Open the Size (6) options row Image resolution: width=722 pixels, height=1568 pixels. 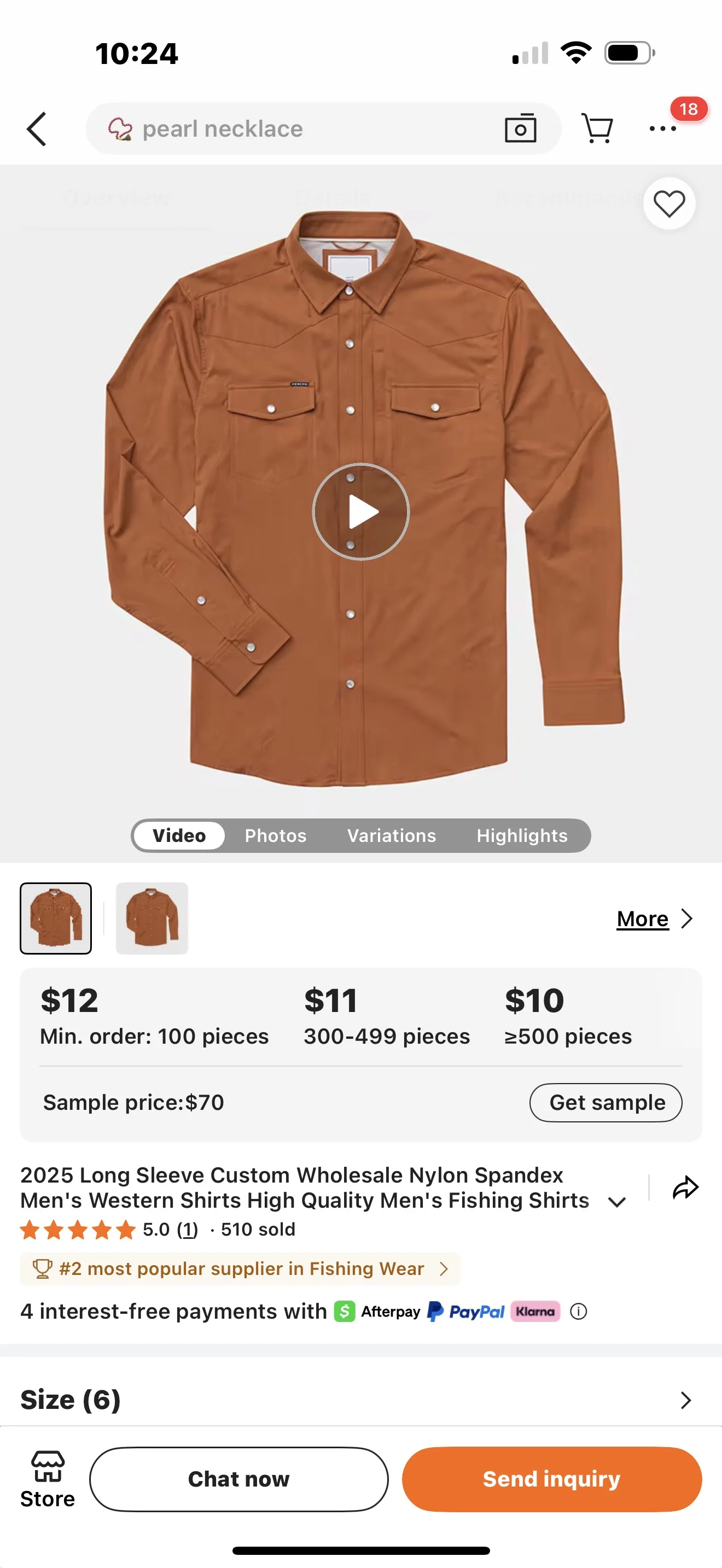360,1400
